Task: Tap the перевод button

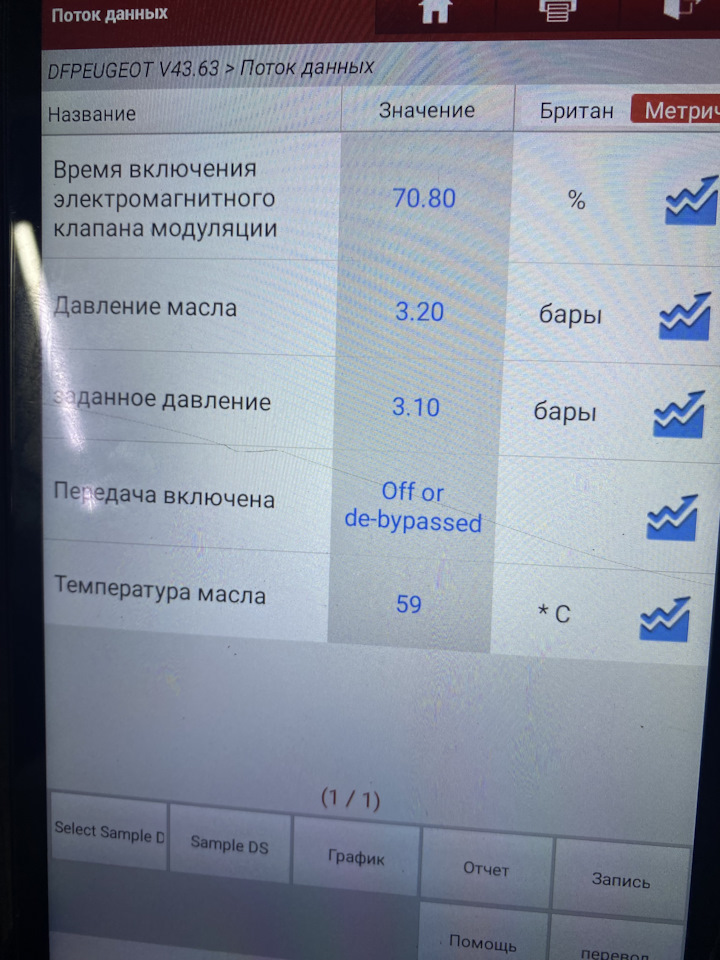Action: click(619, 948)
